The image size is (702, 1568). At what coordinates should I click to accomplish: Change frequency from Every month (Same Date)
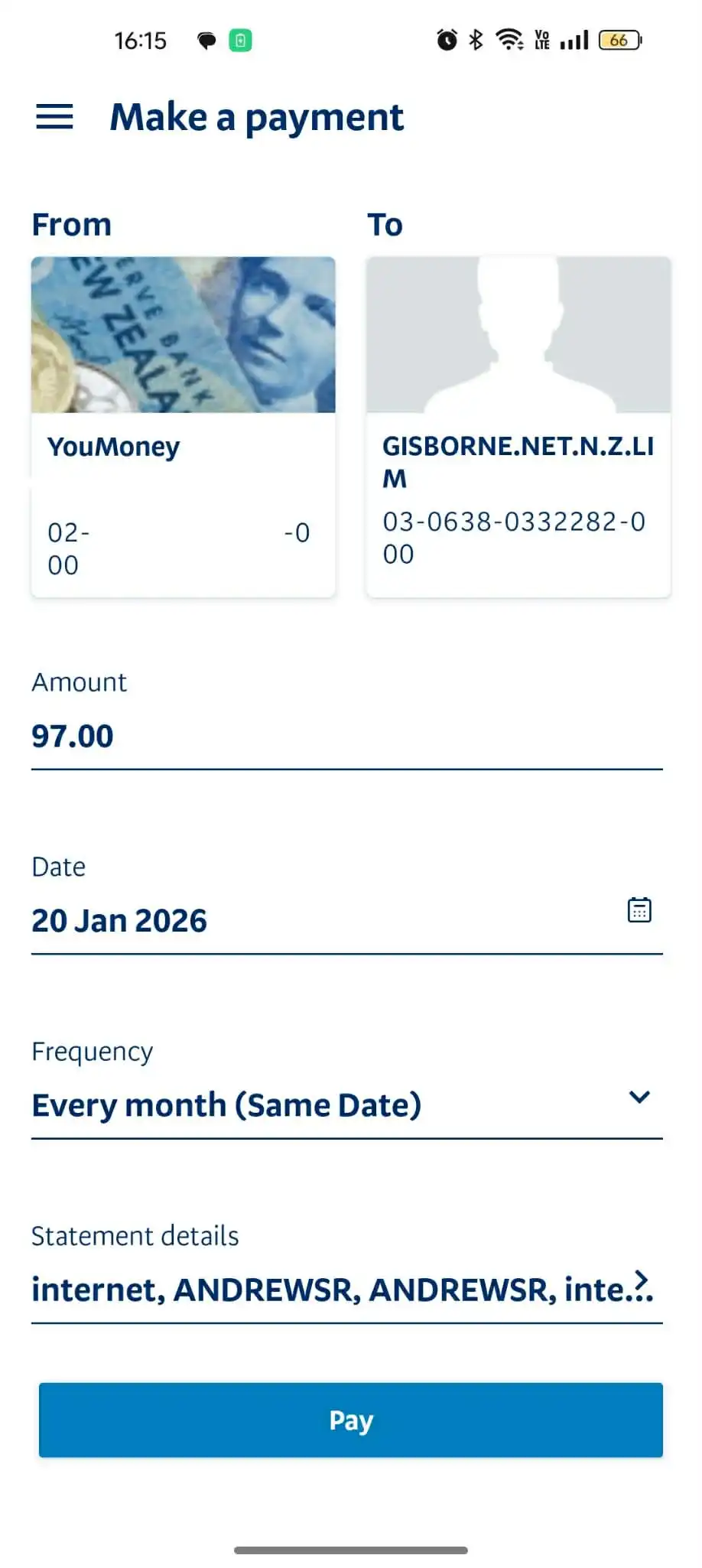tap(226, 1104)
